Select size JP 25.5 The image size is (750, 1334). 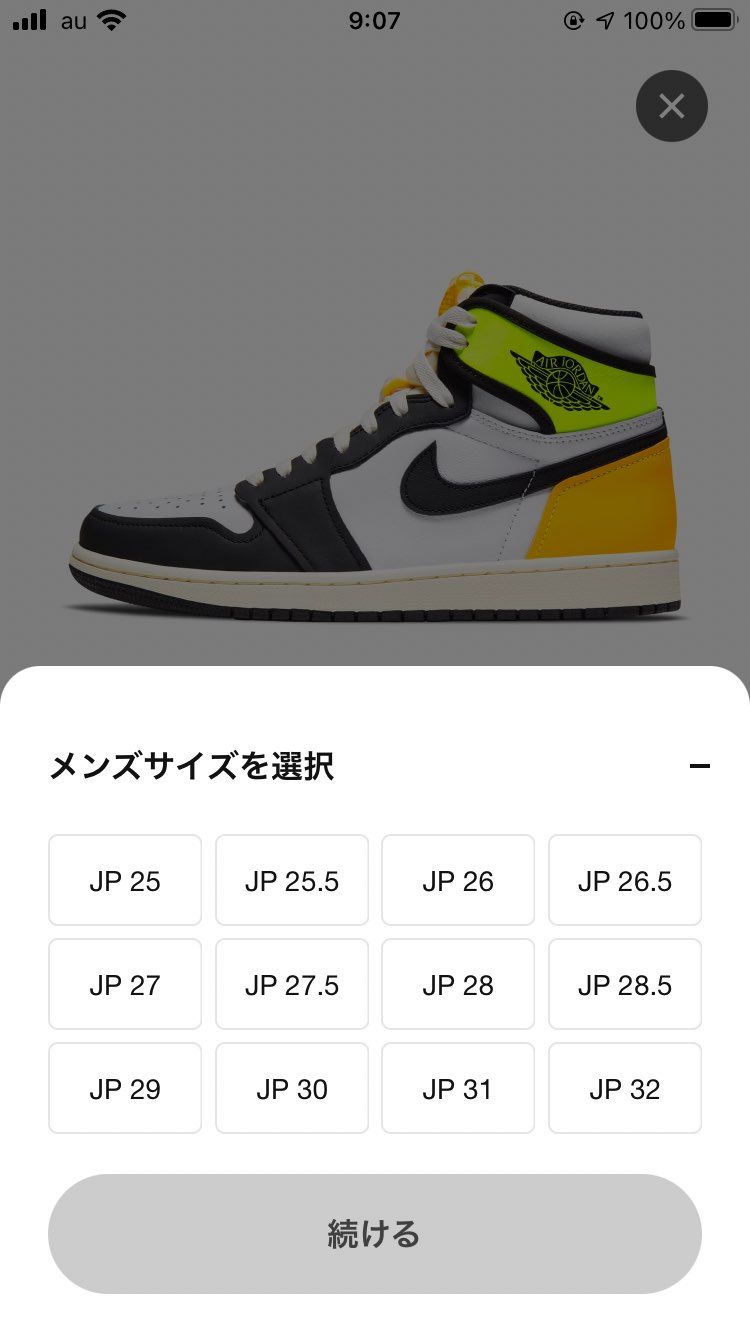coord(291,880)
